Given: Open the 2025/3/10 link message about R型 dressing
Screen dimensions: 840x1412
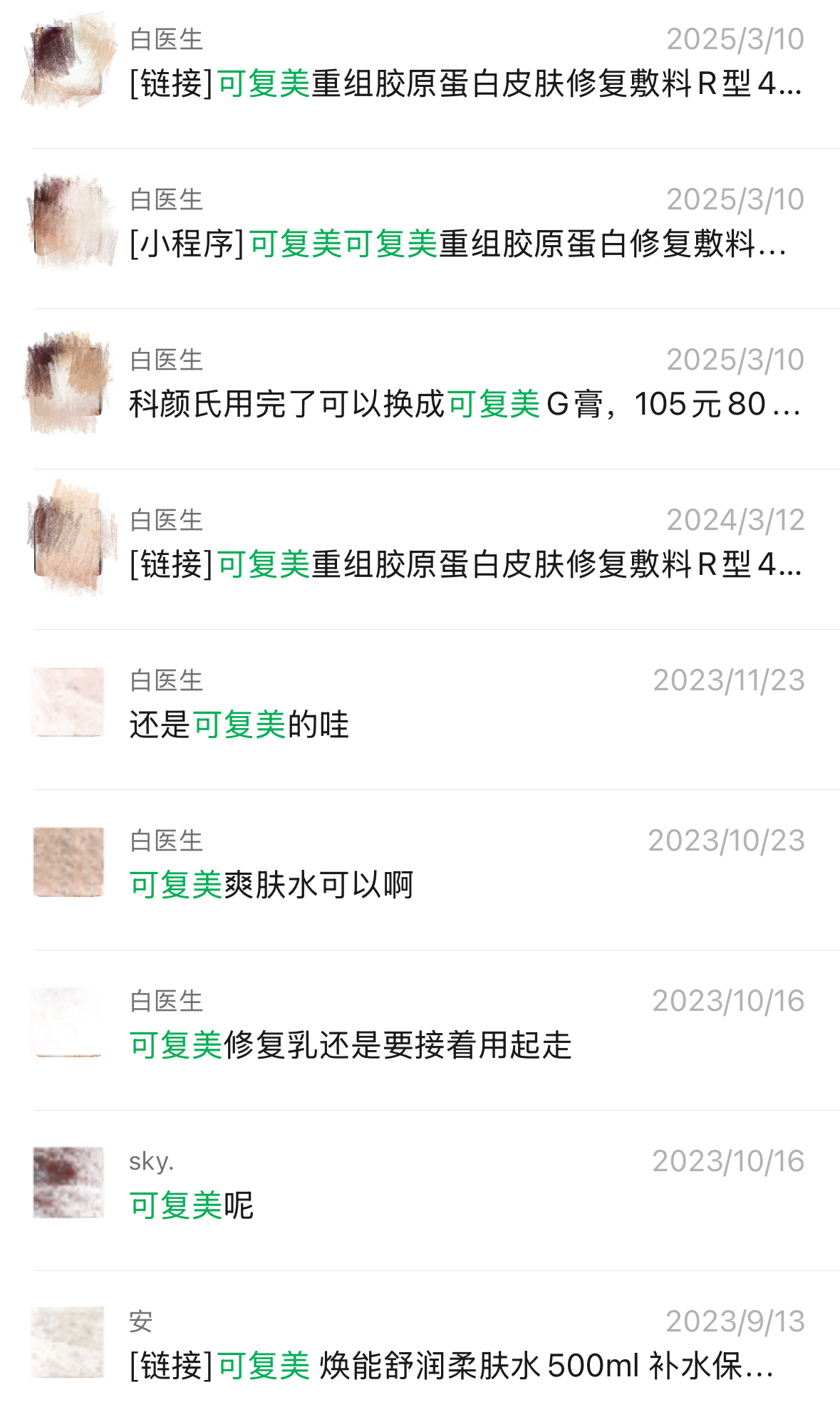Looking at the screenshot, I should click(x=465, y=83).
